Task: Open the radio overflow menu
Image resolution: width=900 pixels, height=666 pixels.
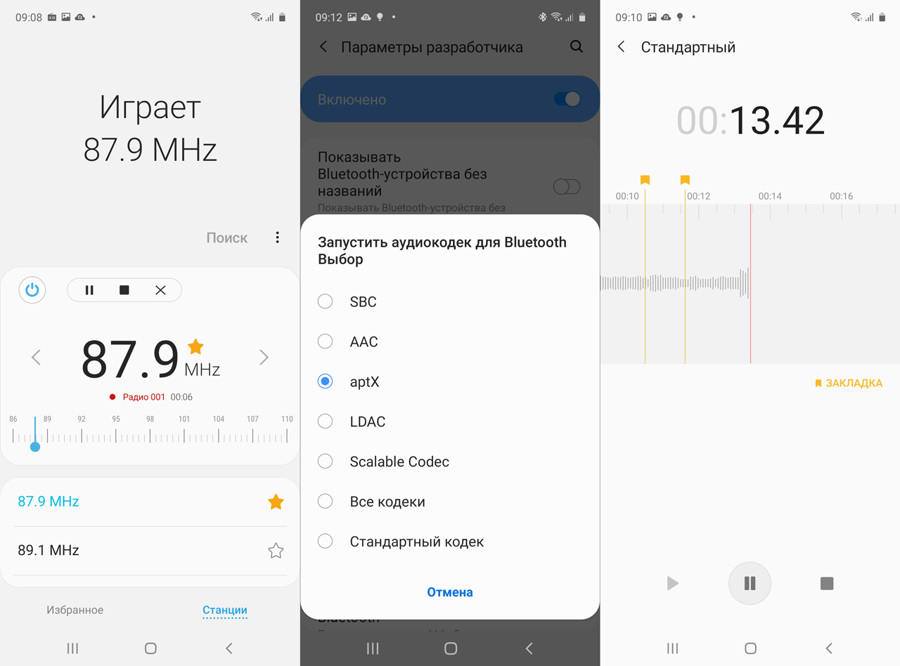Action: tap(277, 238)
